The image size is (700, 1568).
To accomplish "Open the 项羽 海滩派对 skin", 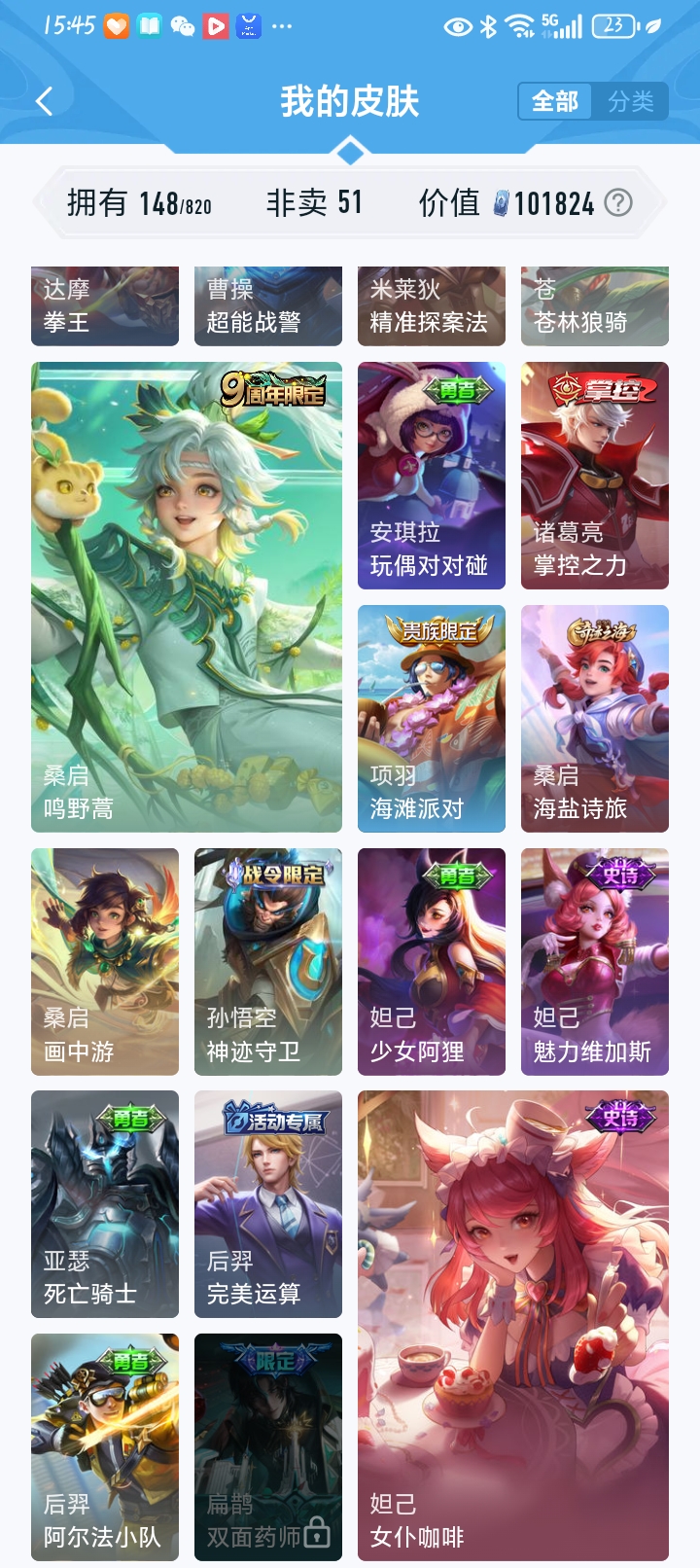I will [x=432, y=719].
